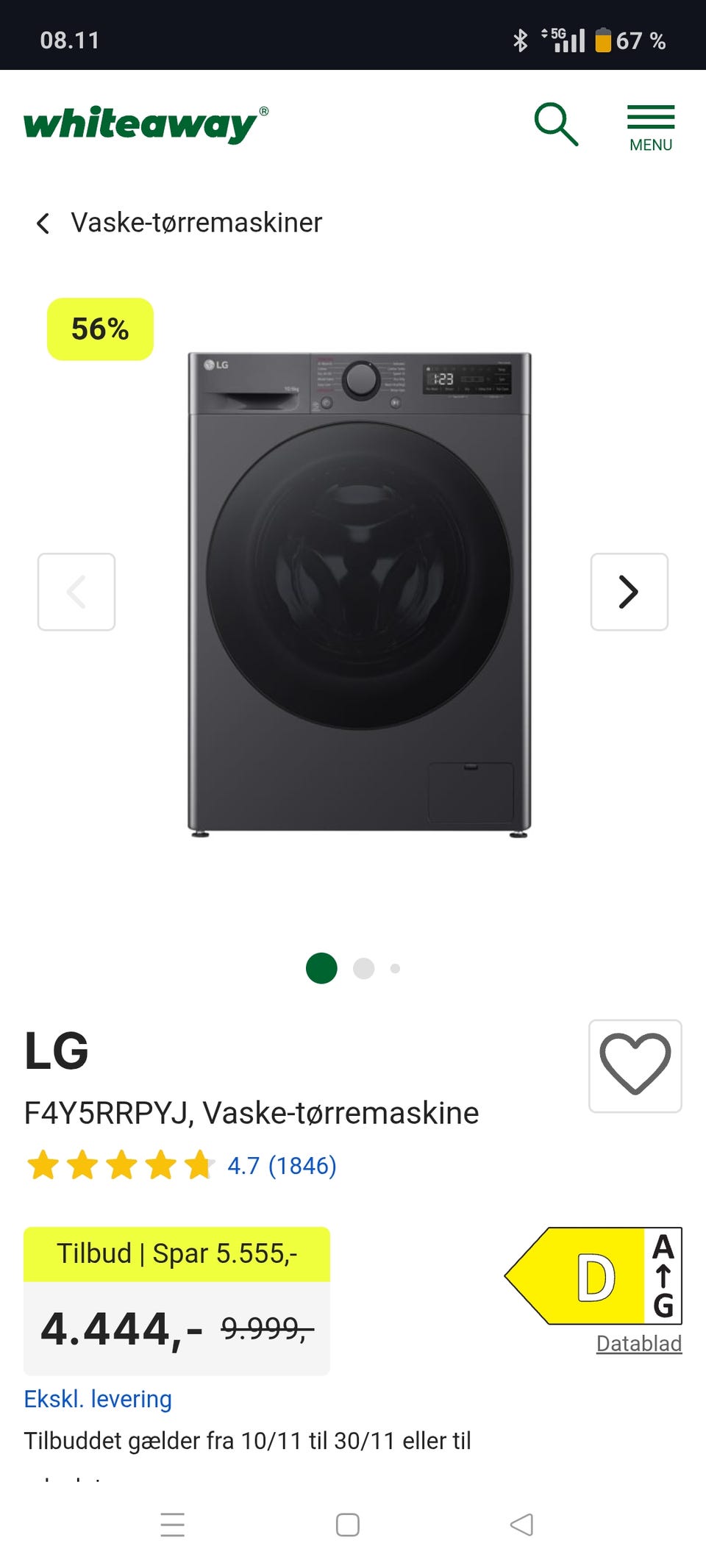Open the energy class D label
Viewport: 706px width, 1568px height.
(x=593, y=1276)
